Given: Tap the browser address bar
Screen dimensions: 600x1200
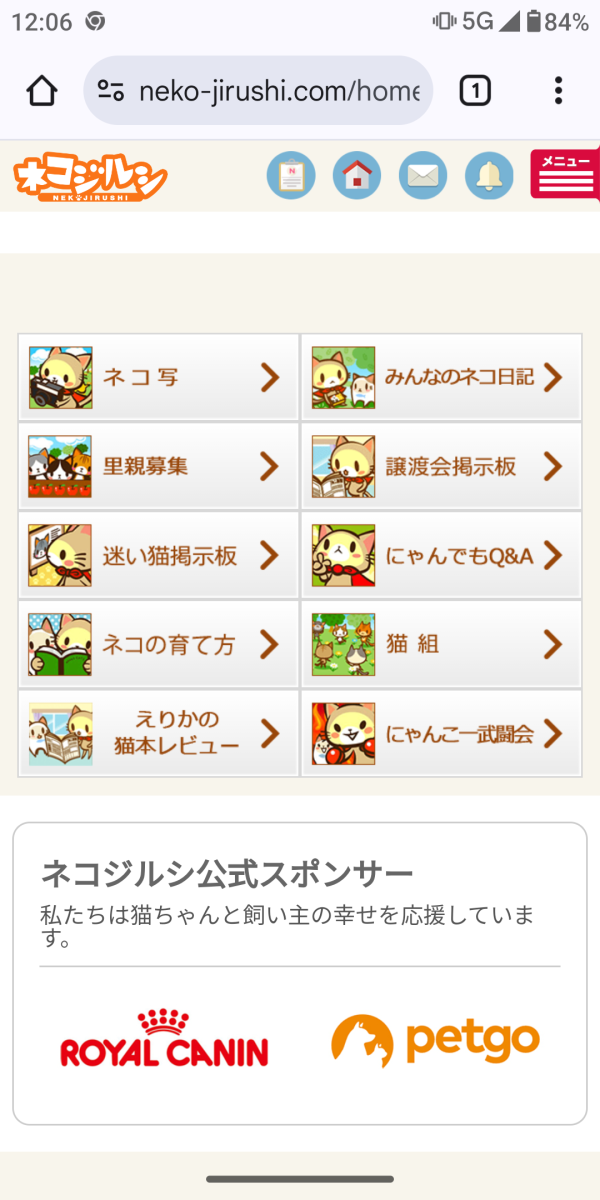Looking at the screenshot, I should [258, 91].
